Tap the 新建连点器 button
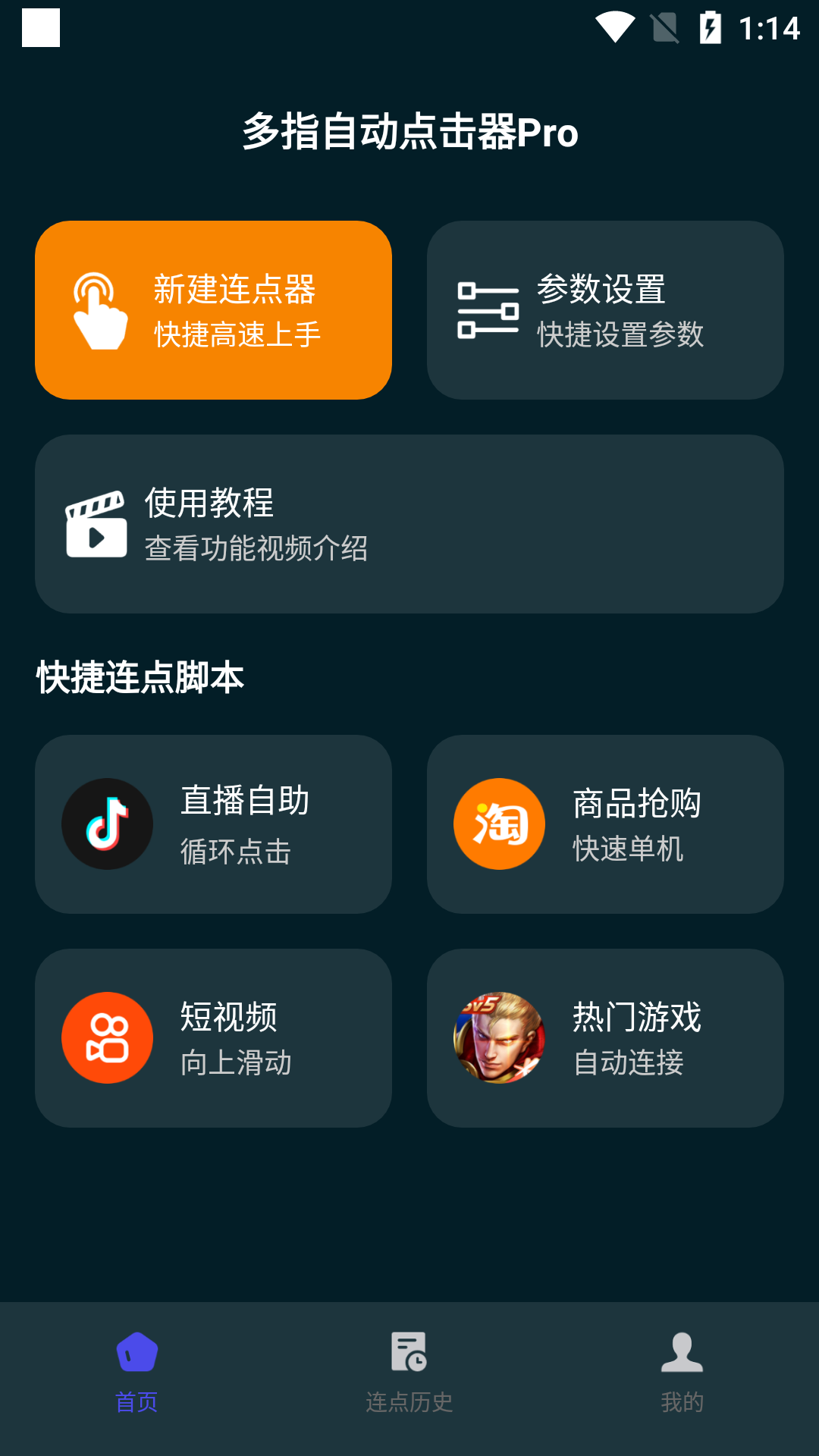 pyautogui.click(x=213, y=310)
